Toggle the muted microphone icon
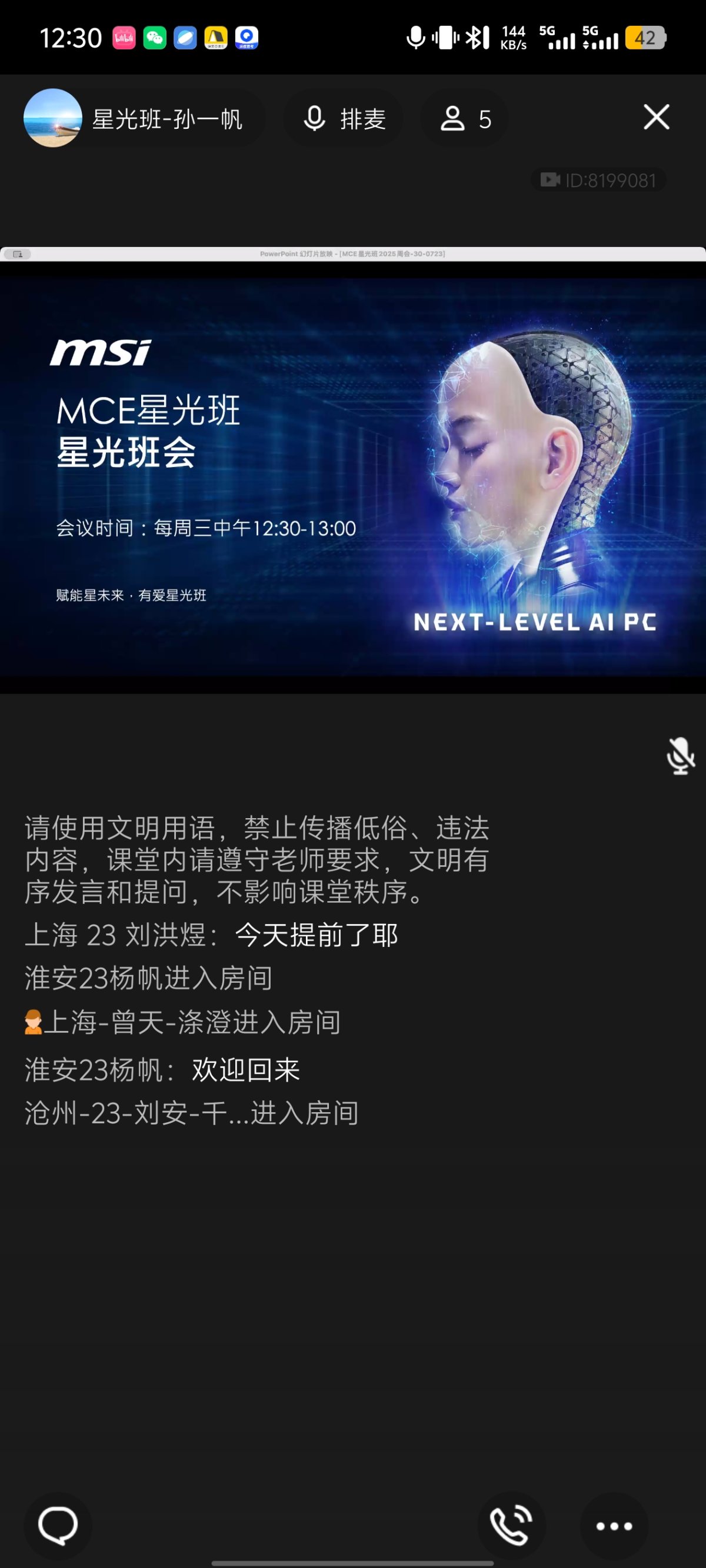 (680, 756)
